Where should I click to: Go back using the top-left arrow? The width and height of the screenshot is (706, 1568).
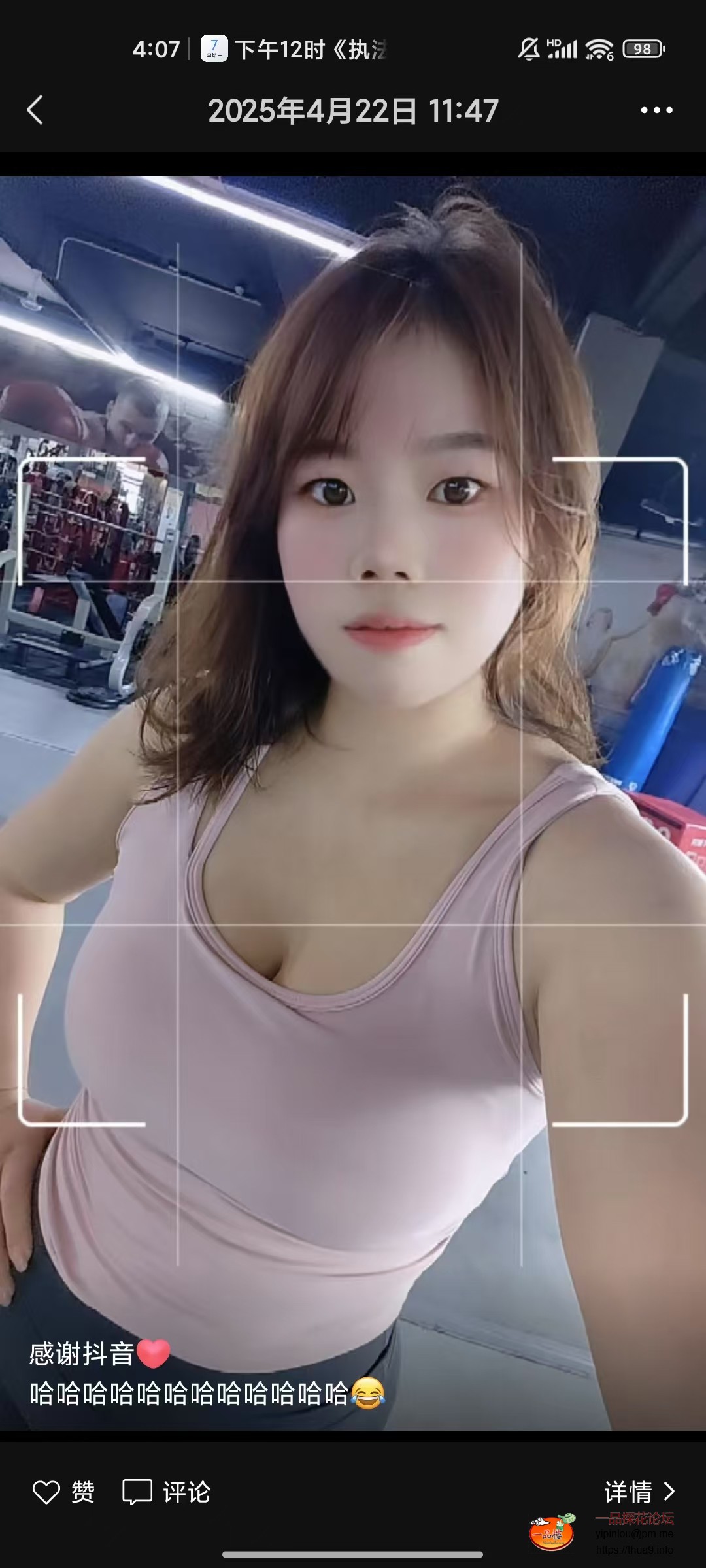35,110
